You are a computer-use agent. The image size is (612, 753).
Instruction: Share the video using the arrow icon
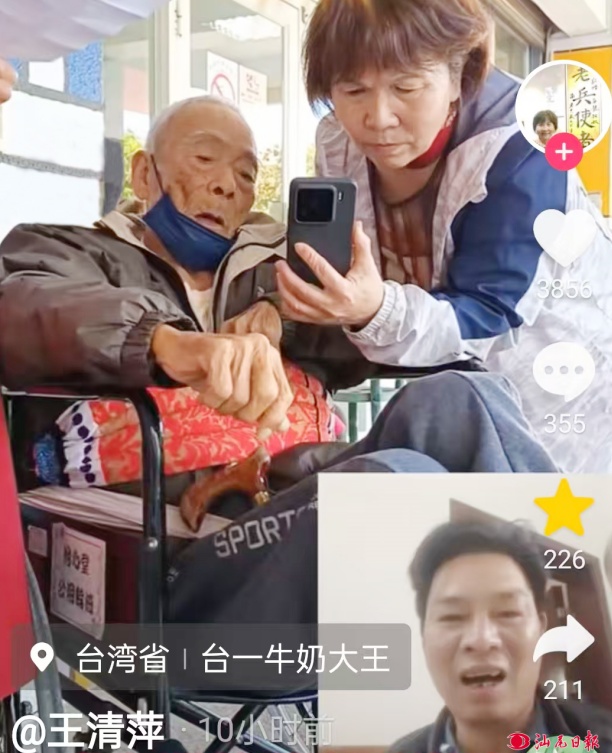point(565,640)
